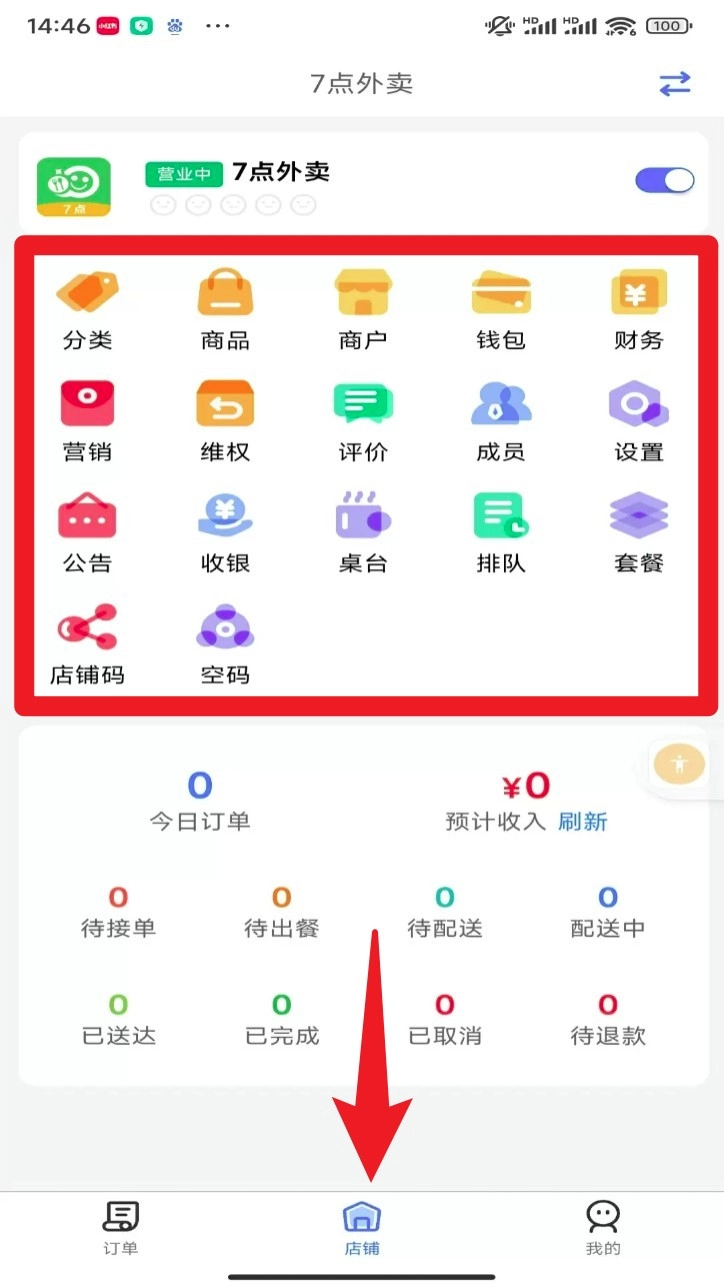The width and height of the screenshot is (724, 1287).
Task: Open the 钱包 wallet
Action: [x=501, y=309]
